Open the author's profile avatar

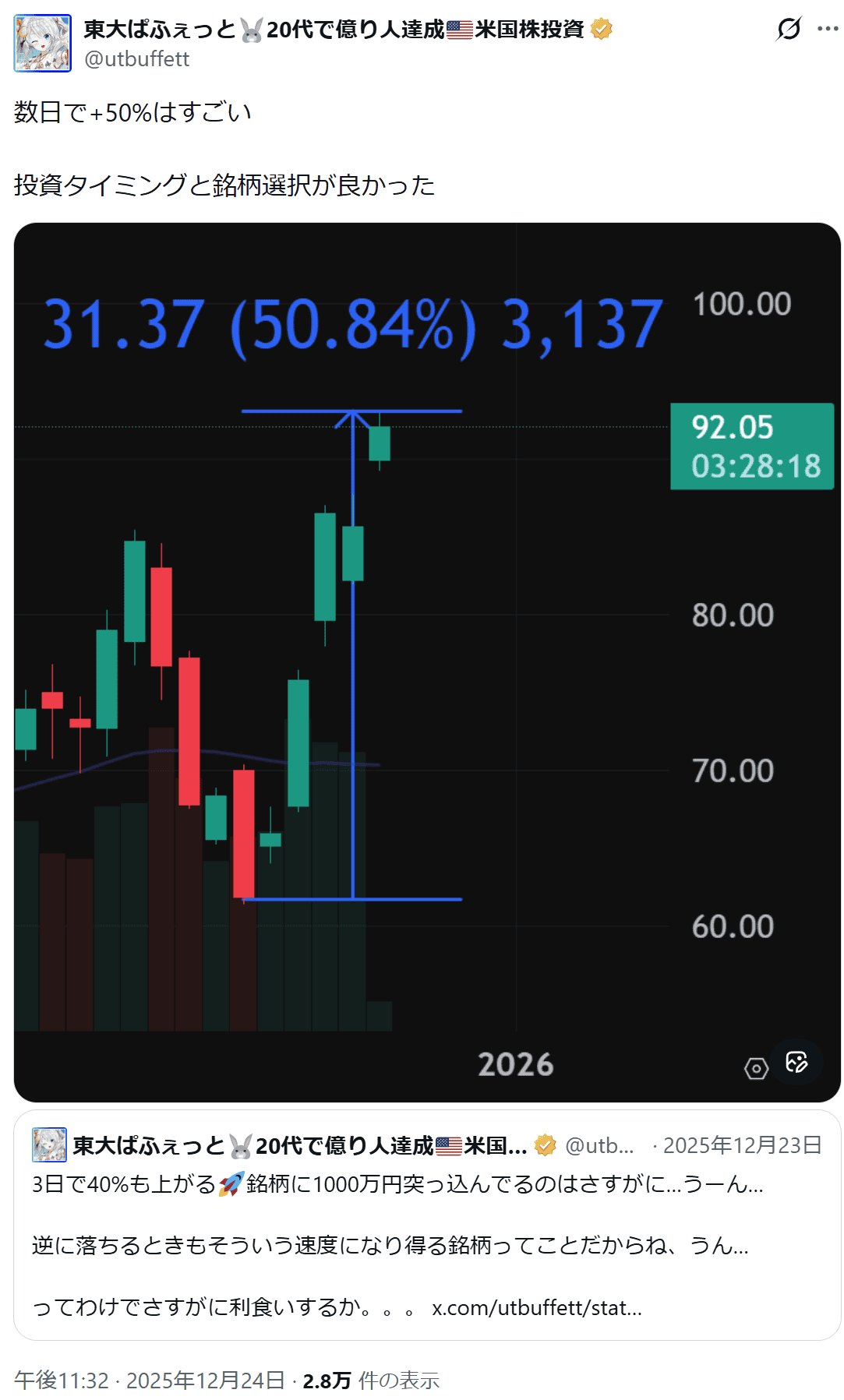[x=42, y=44]
